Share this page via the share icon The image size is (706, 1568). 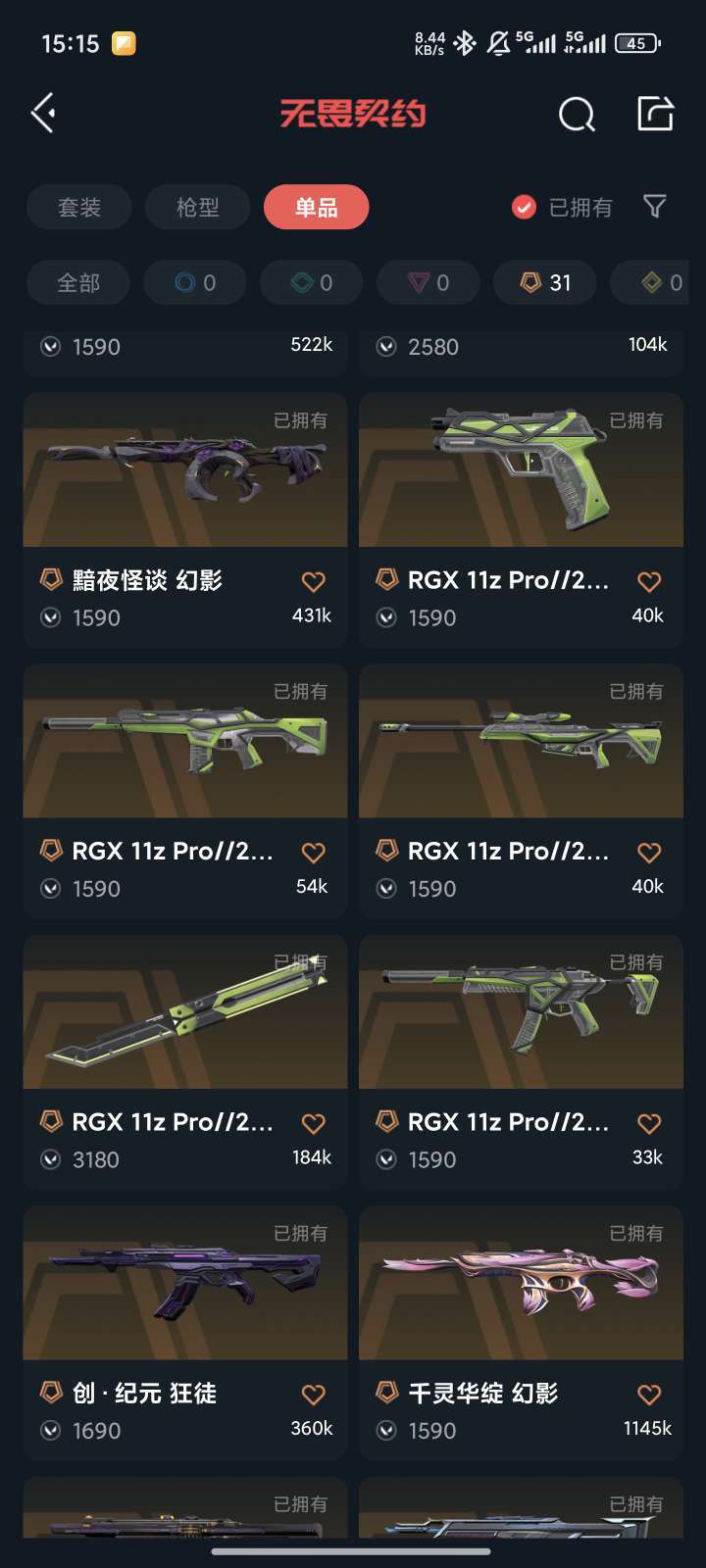click(x=656, y=113)
